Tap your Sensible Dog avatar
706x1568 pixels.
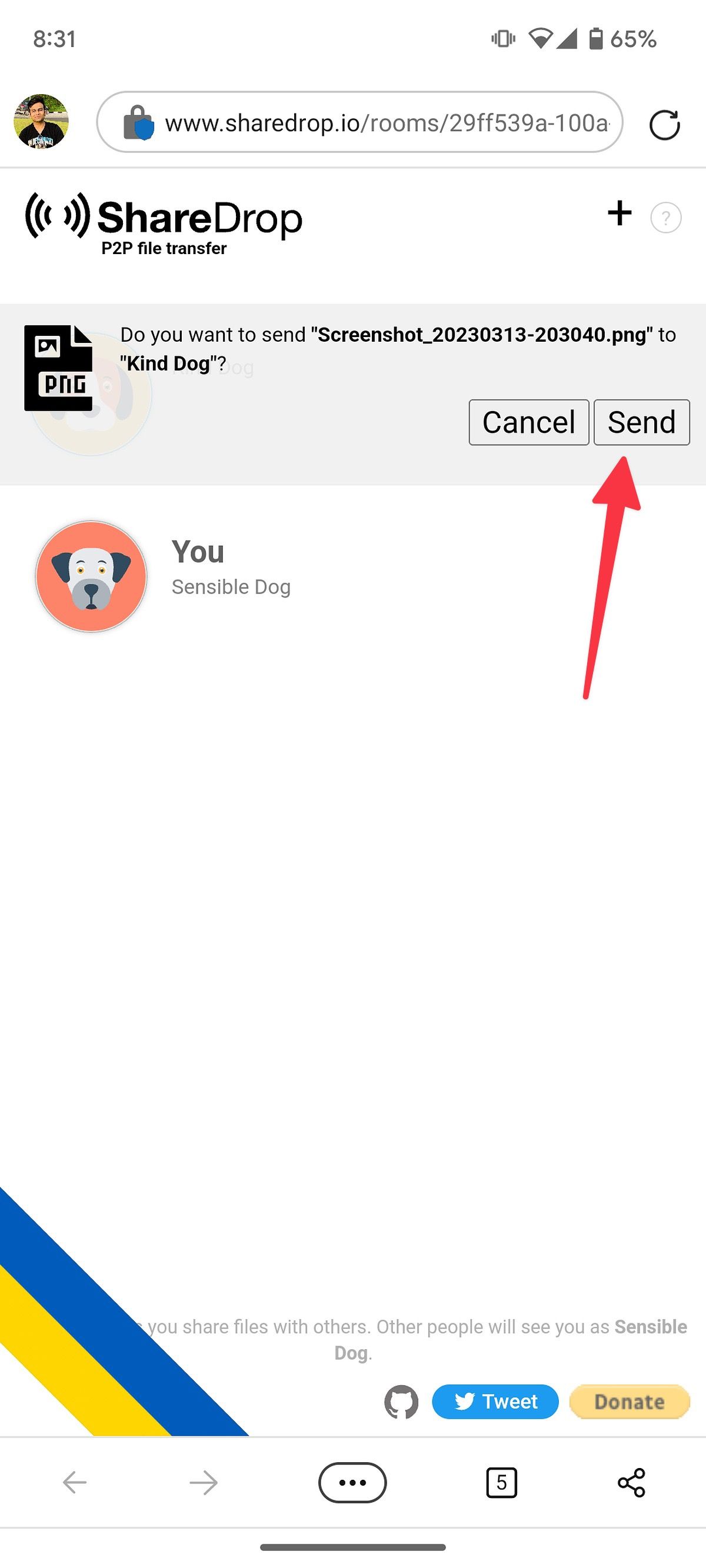[91, 576]
